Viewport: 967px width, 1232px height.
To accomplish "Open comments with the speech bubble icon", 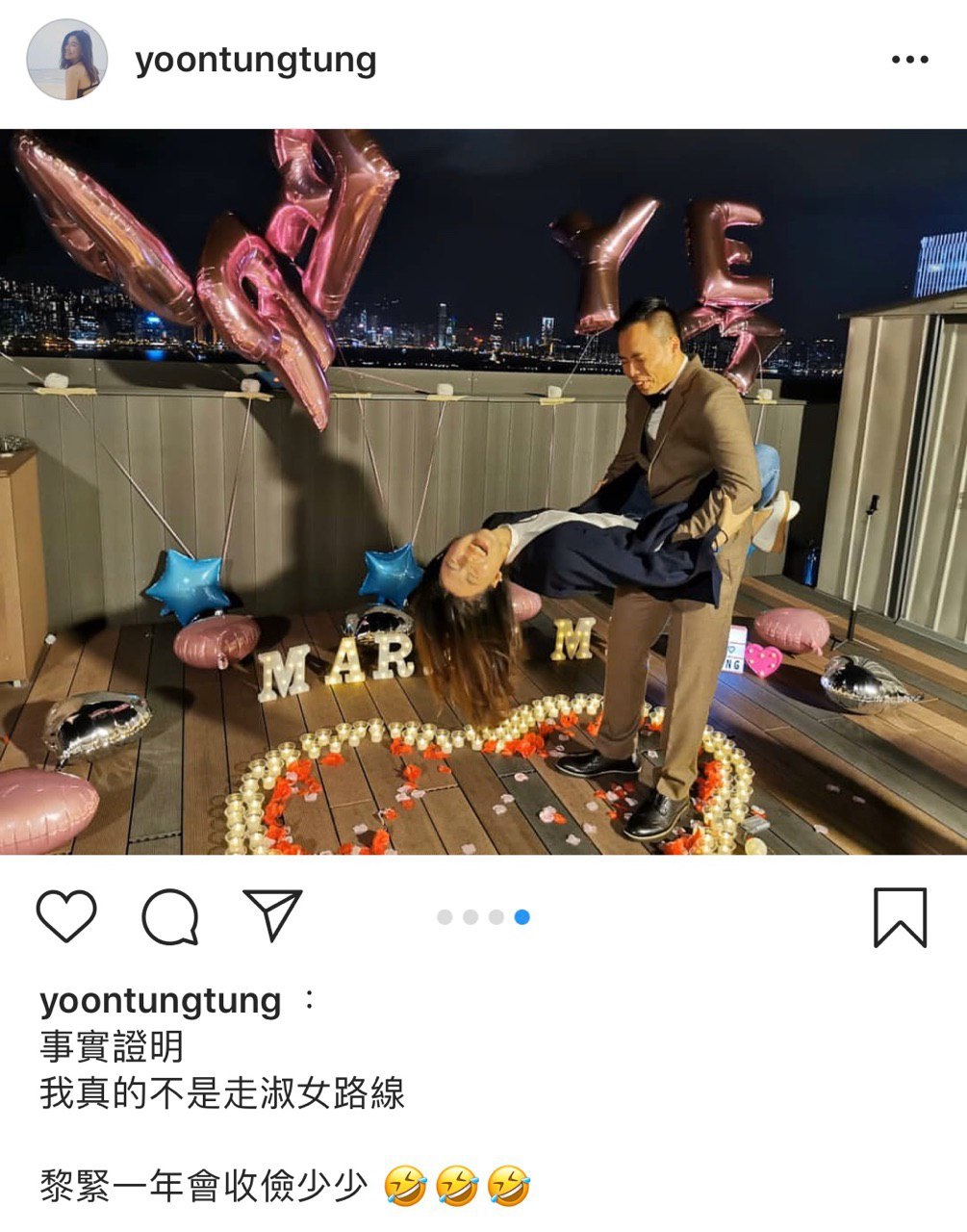I will click(x=170, y=916).
